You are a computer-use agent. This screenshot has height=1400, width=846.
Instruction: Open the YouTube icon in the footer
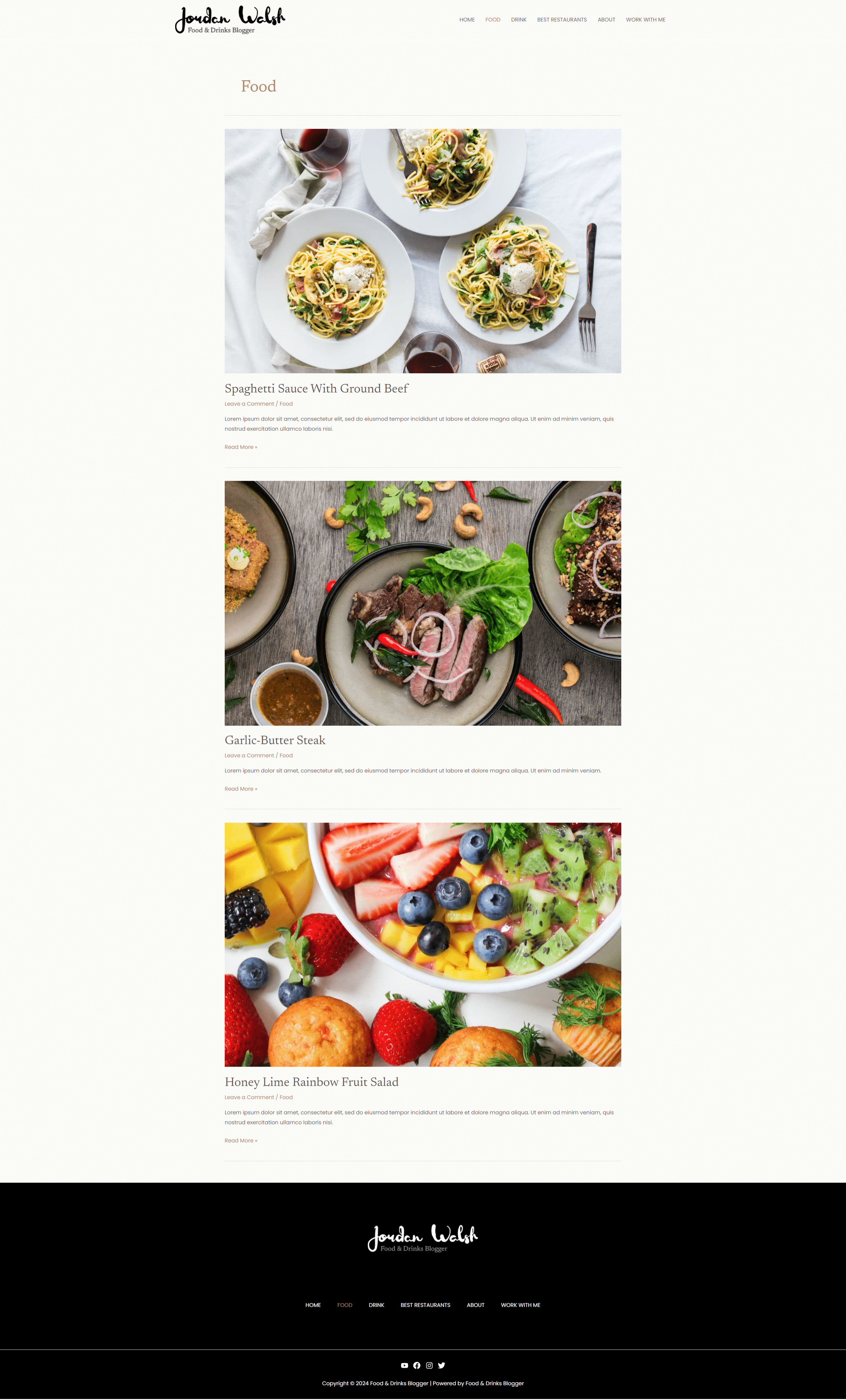[x=404, y=1365]
